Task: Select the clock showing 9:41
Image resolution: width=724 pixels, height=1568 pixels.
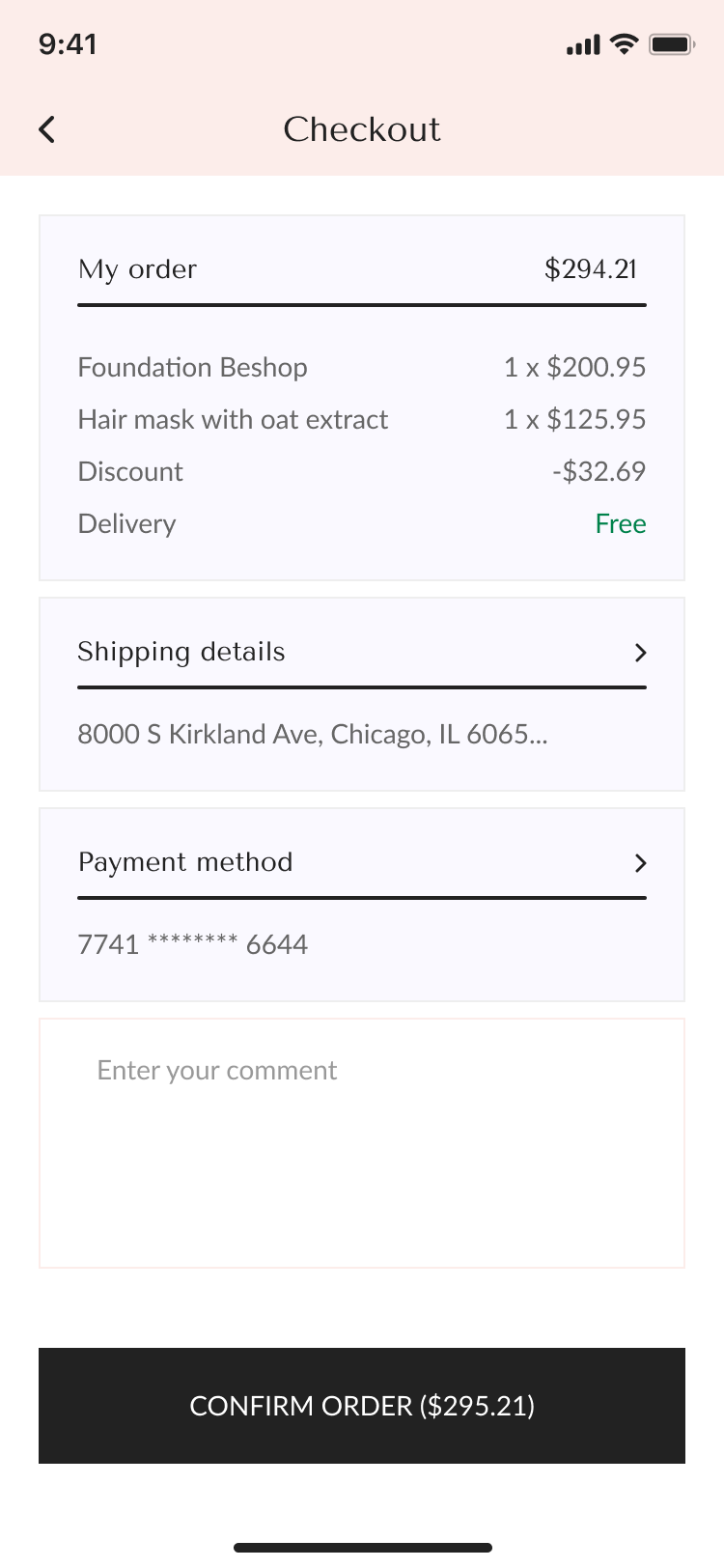Action: 68,43
